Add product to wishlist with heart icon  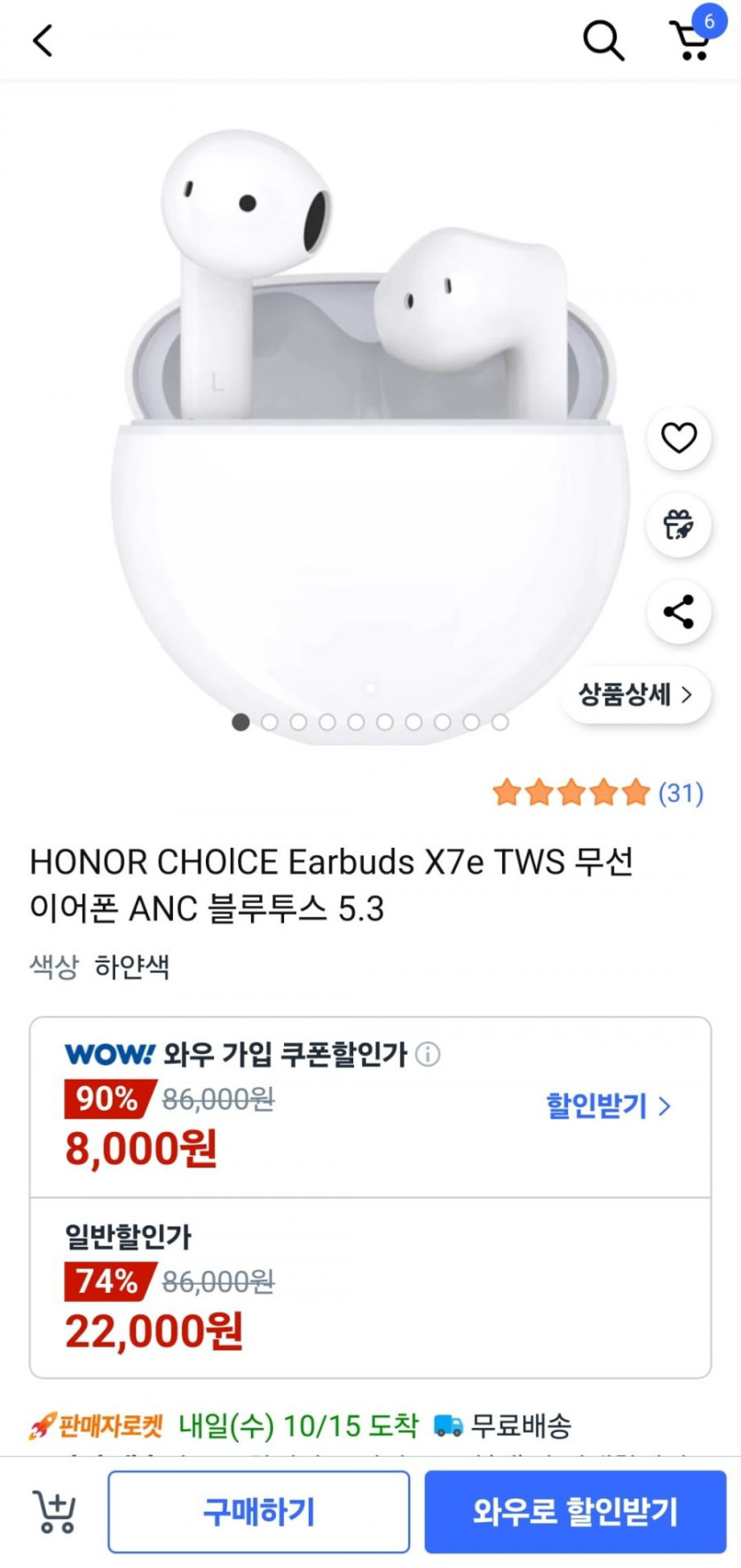679,438
